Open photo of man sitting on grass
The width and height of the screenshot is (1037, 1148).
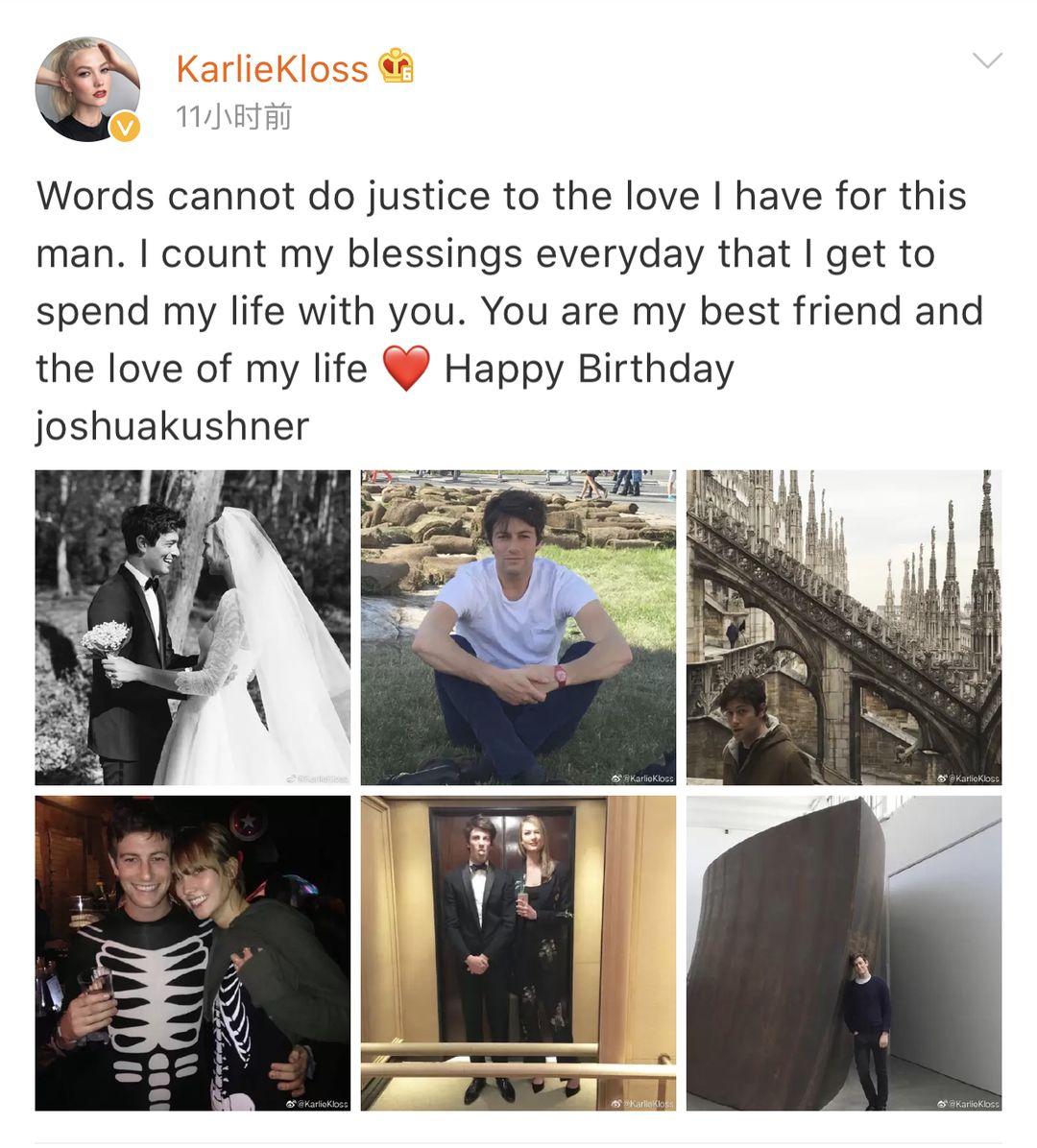click(x=518, y=627)
